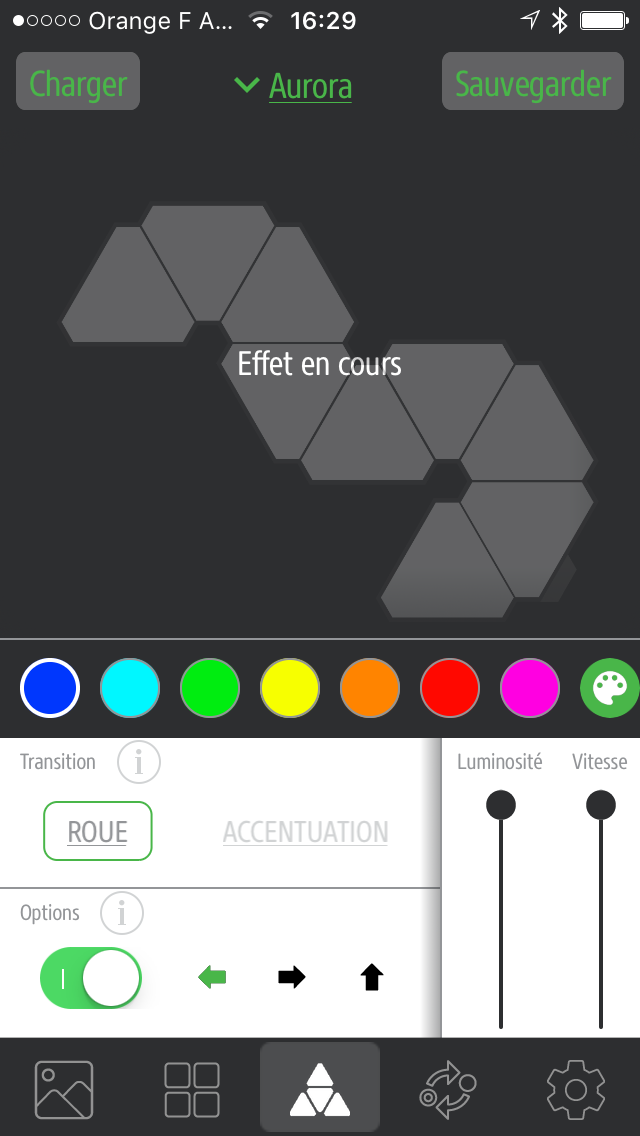Viewport: 640px width, 1136px height.
Task: Switch to ACCENTUATION transition
Action: pyautogui.click(x=305, y=832)
